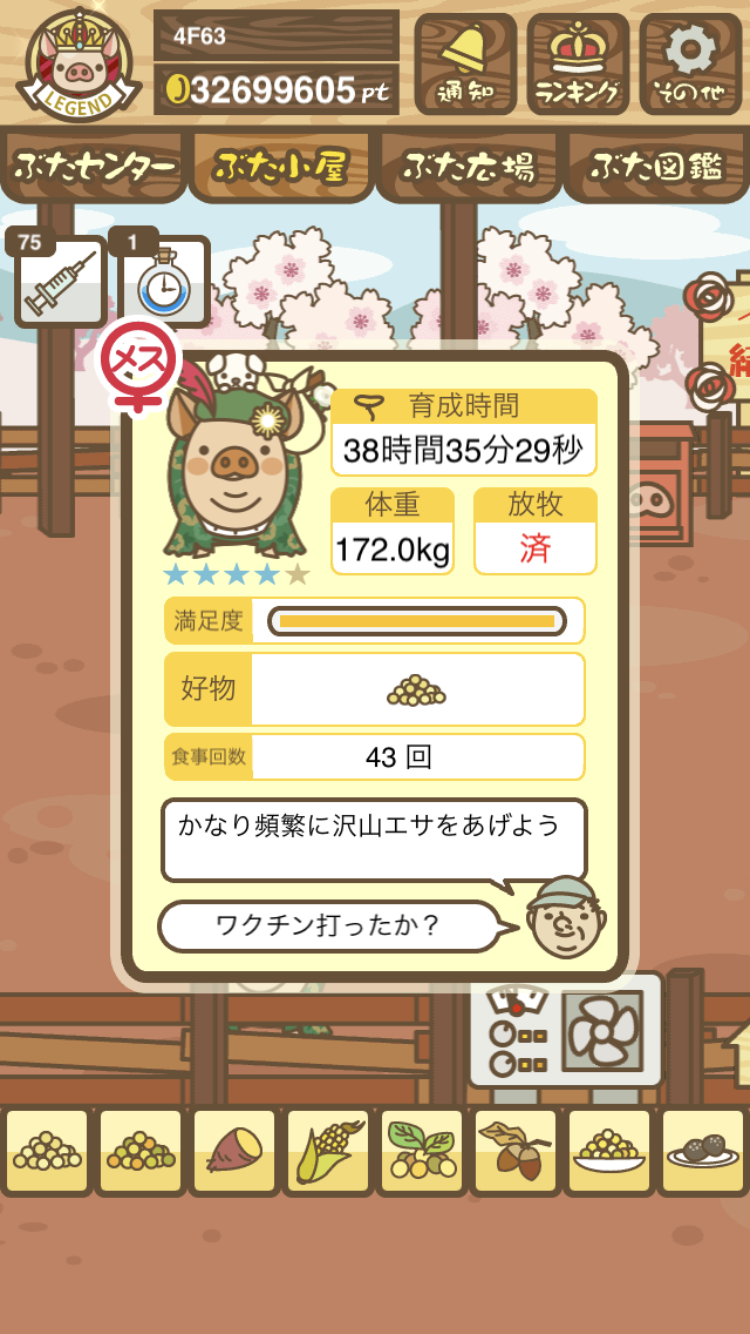Image resolution: width=750 pixels, height=1334 pixels.
Task: Feed the pig sweet potato
Action: pos(235,1151)
